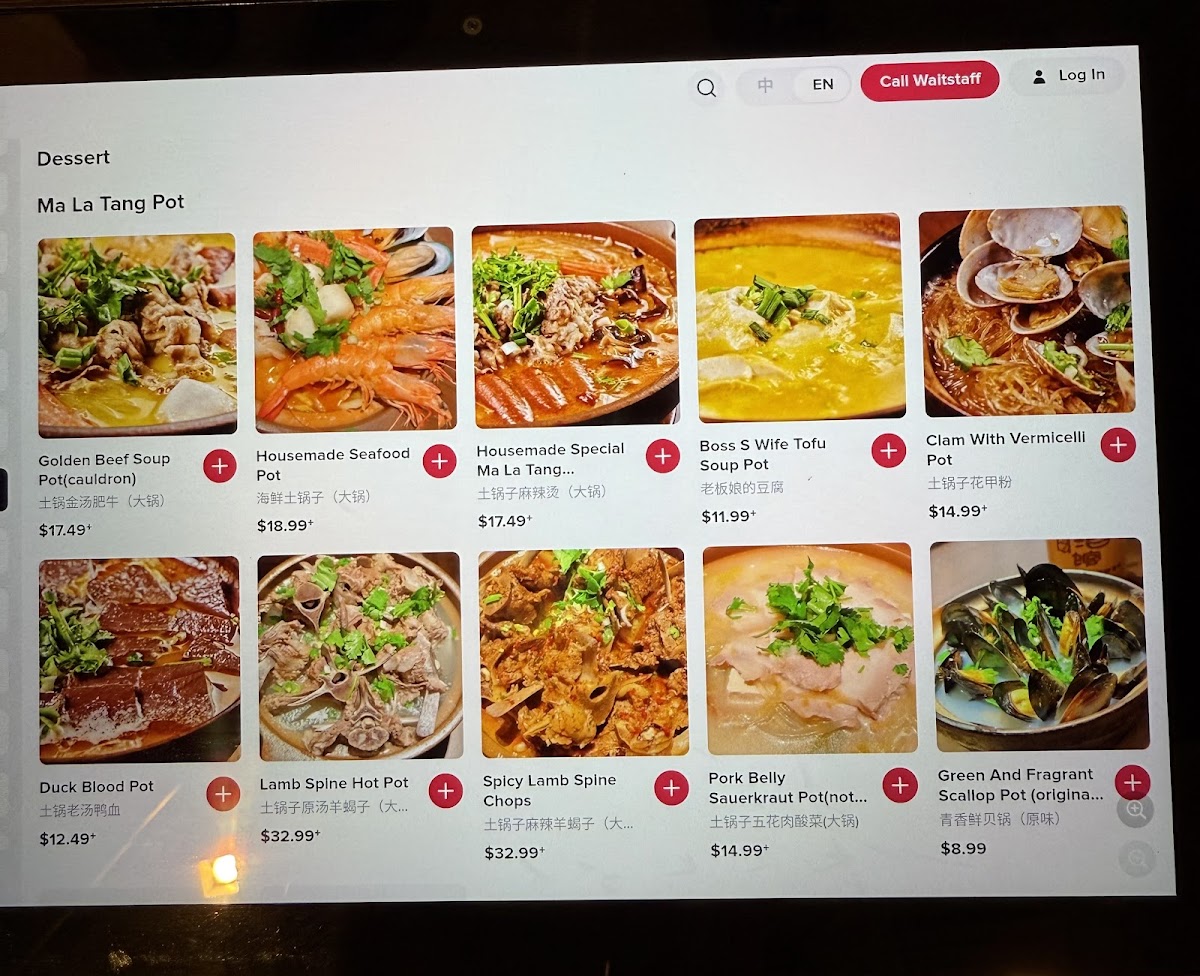Add Lamb Spine Hot Pot to order

click(445, 791)
